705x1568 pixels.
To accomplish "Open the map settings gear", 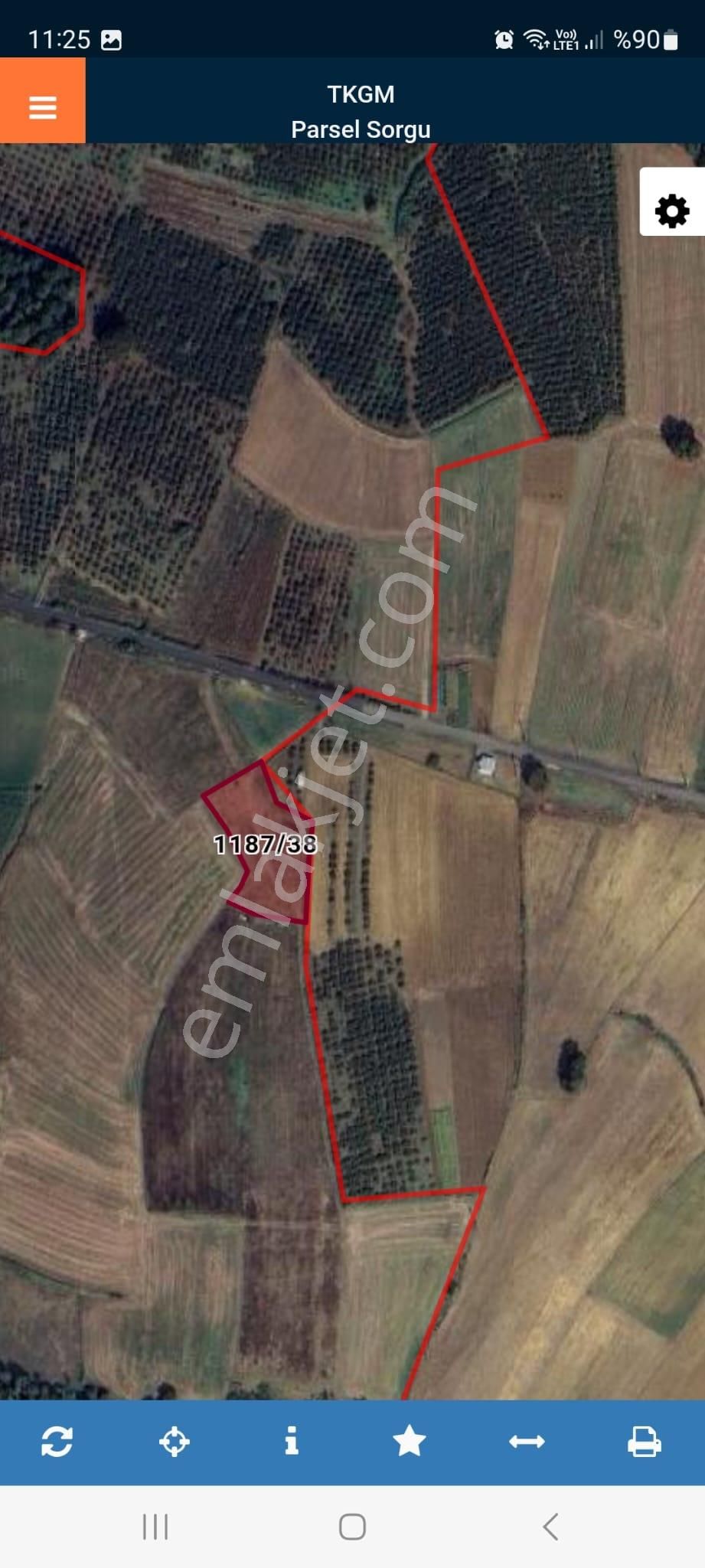I will pos(672,211).
